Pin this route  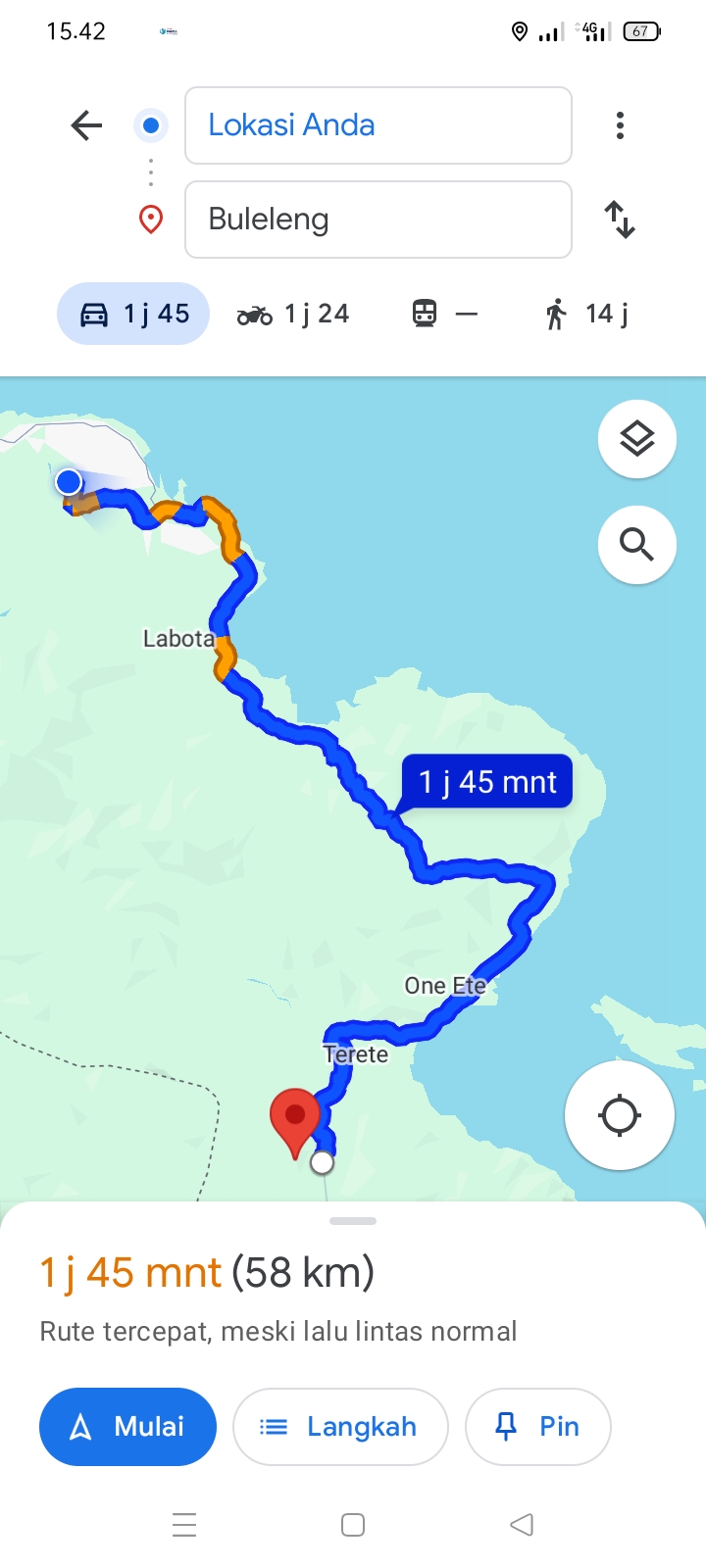[x=538, y=1427]
